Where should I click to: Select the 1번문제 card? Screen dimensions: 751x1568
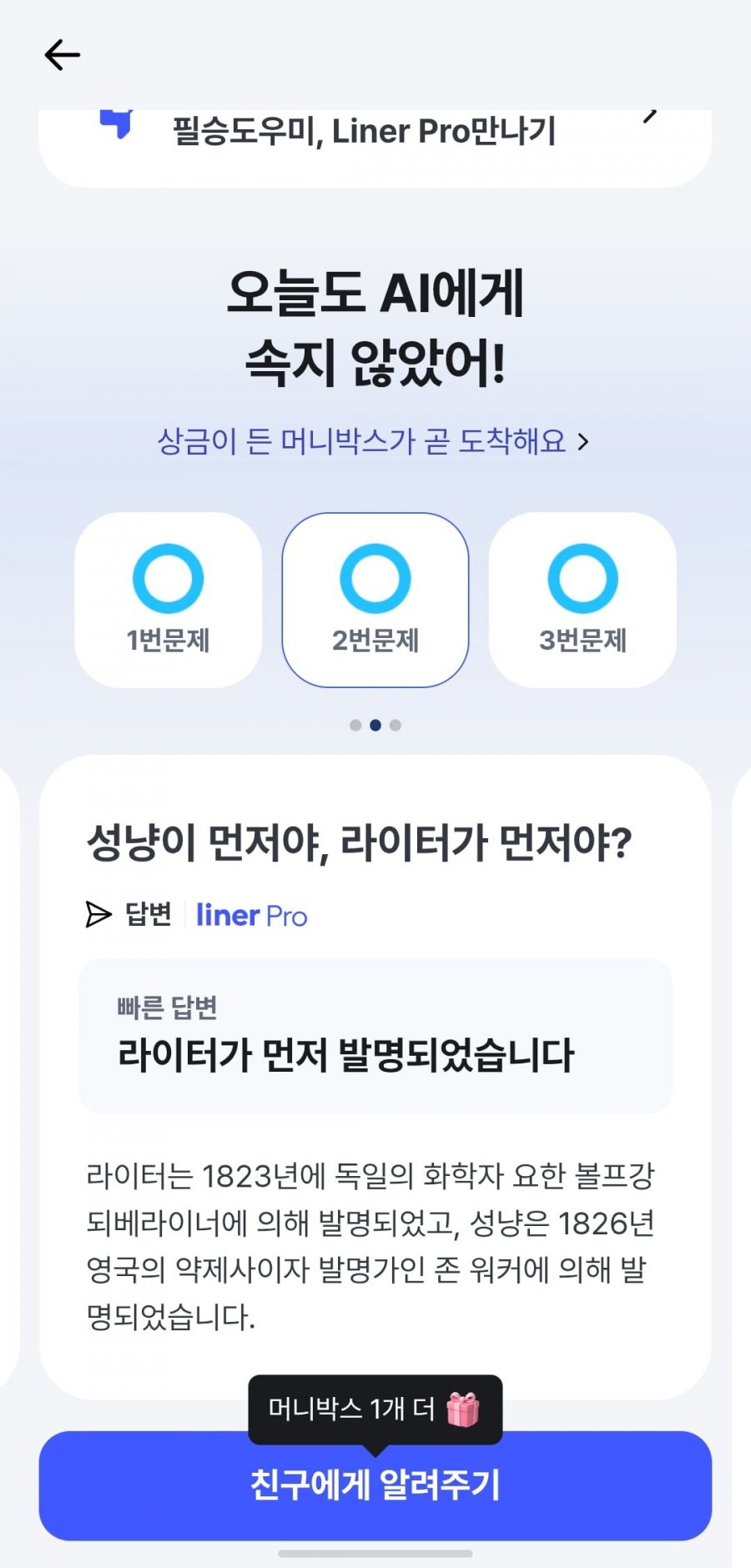(168, 600)
